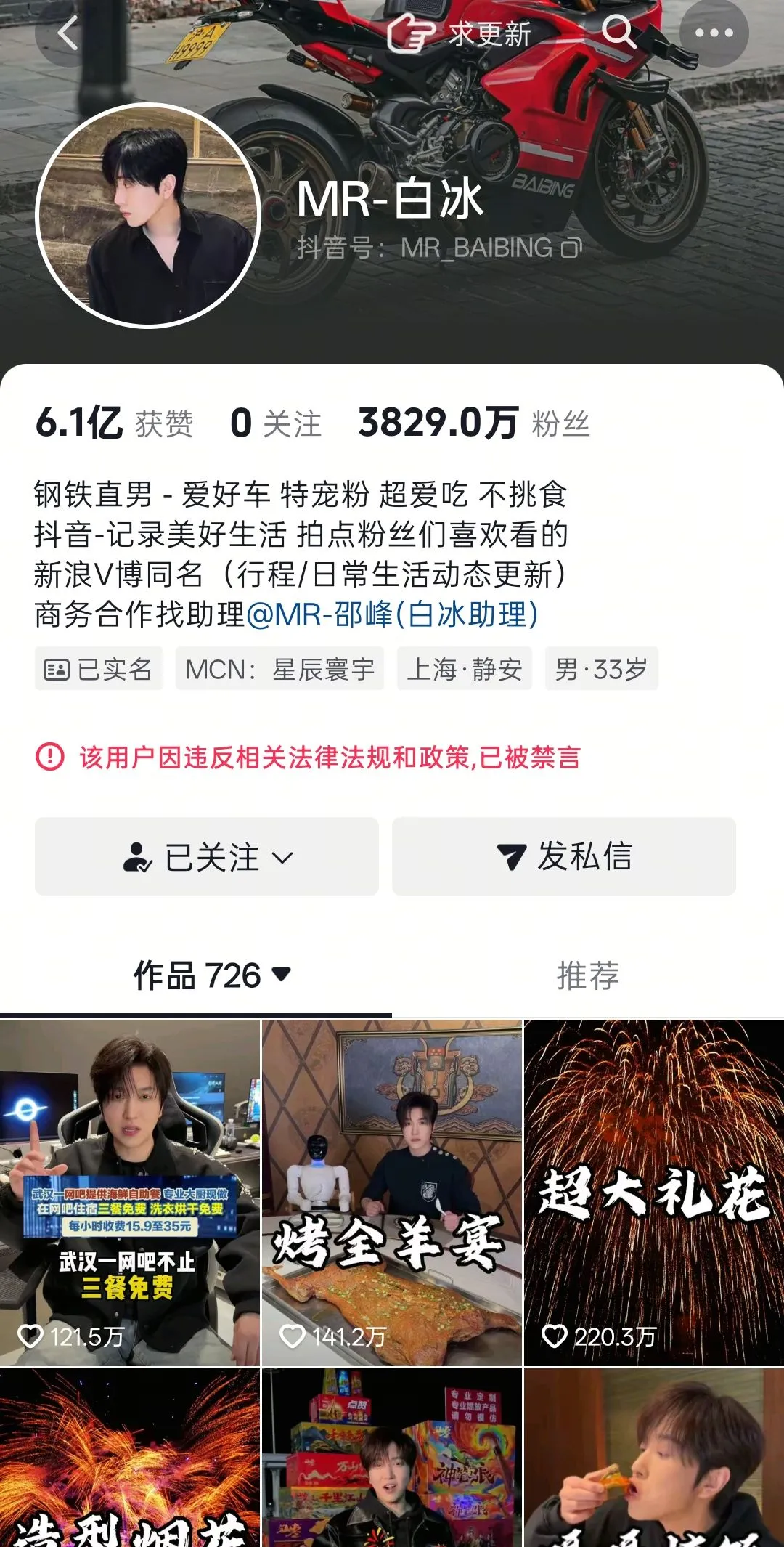Screen dimensions: 784x1547
Task: Send a private message via 发私信
Action: pyautogui.click(x=564, y=857)
